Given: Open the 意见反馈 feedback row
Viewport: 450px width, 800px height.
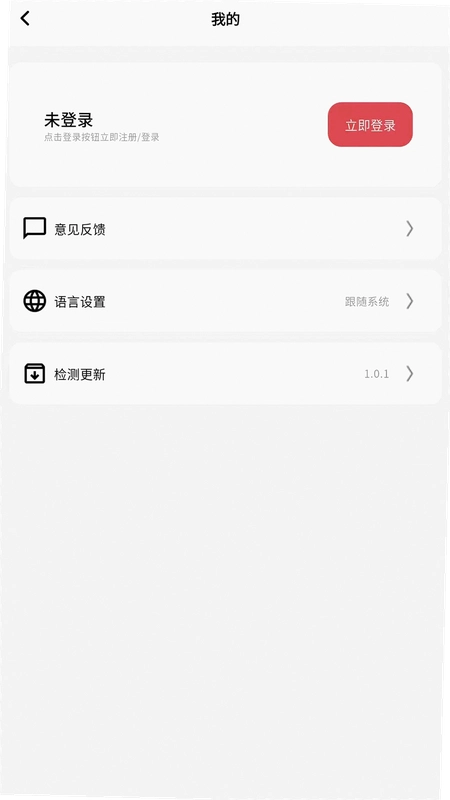Looking at the screenshot, I should tap(225, 229).
